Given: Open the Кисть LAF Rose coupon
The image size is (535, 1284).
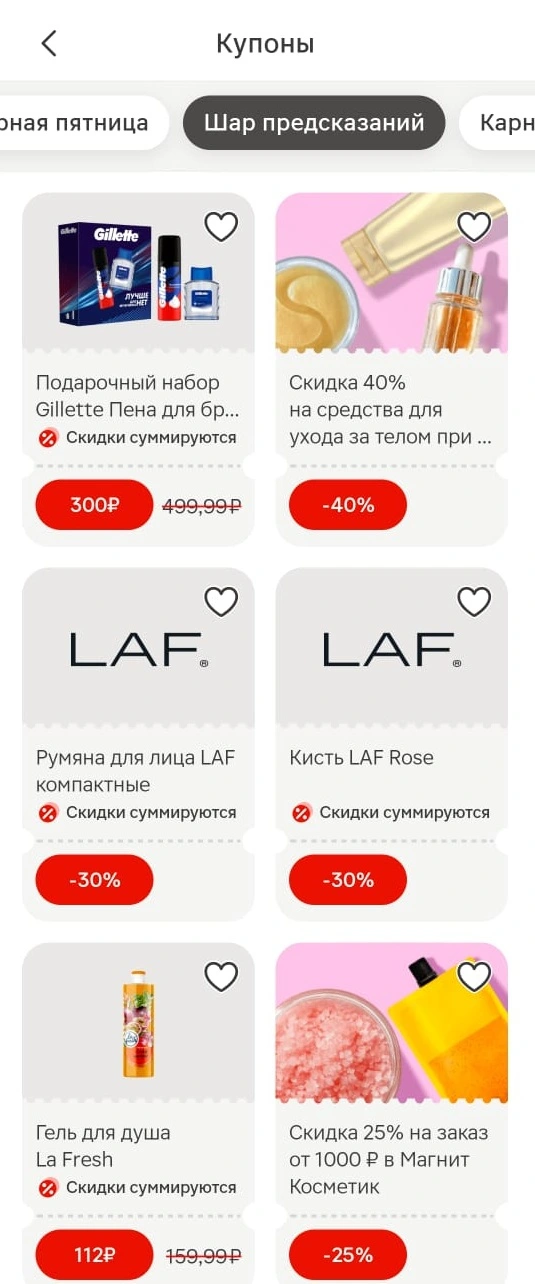Looking at the screenshot, I should click(x=392, y=744).
